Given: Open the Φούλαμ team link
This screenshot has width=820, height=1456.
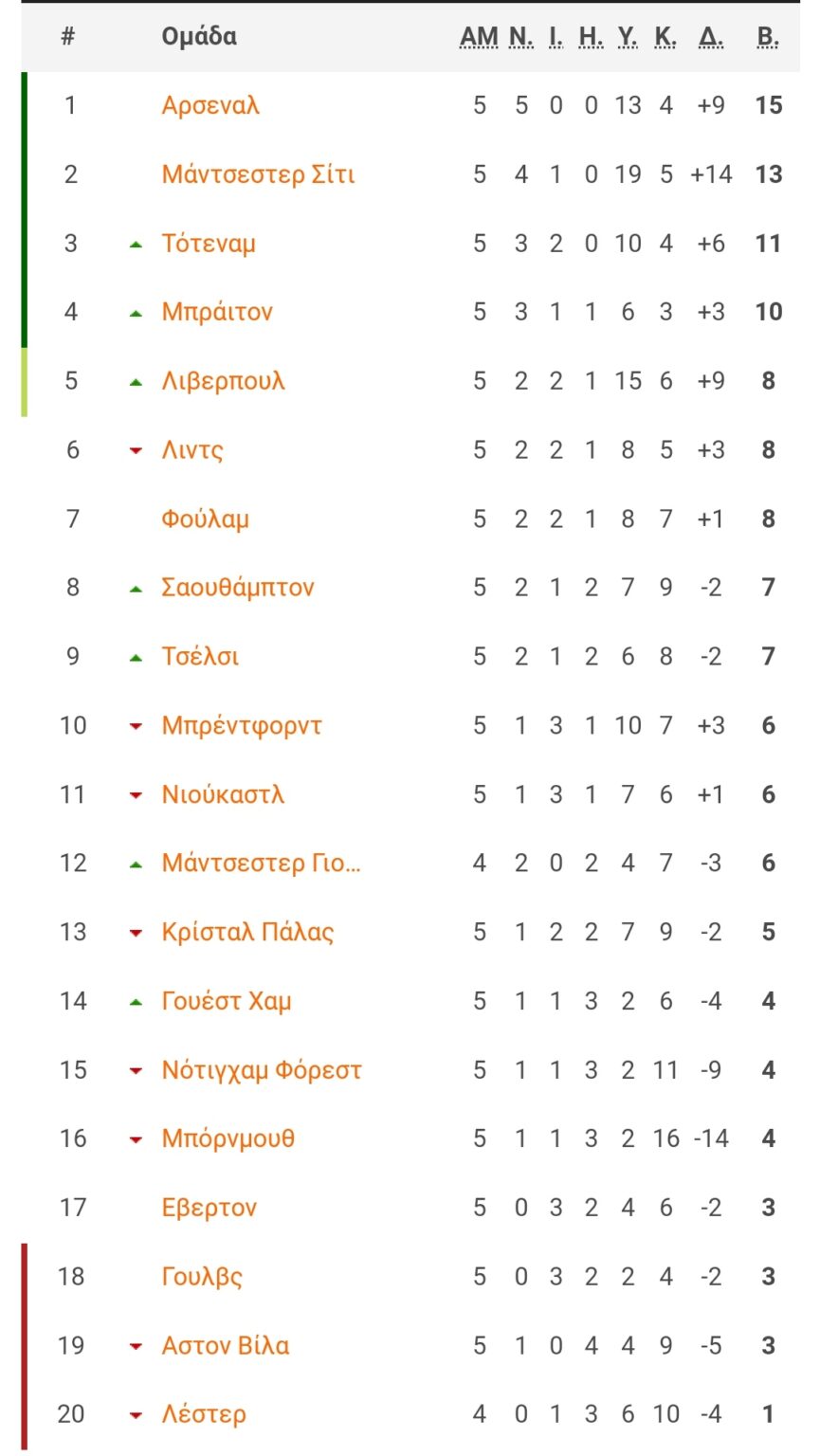Looking at the screenshot, I should point(206,519).
